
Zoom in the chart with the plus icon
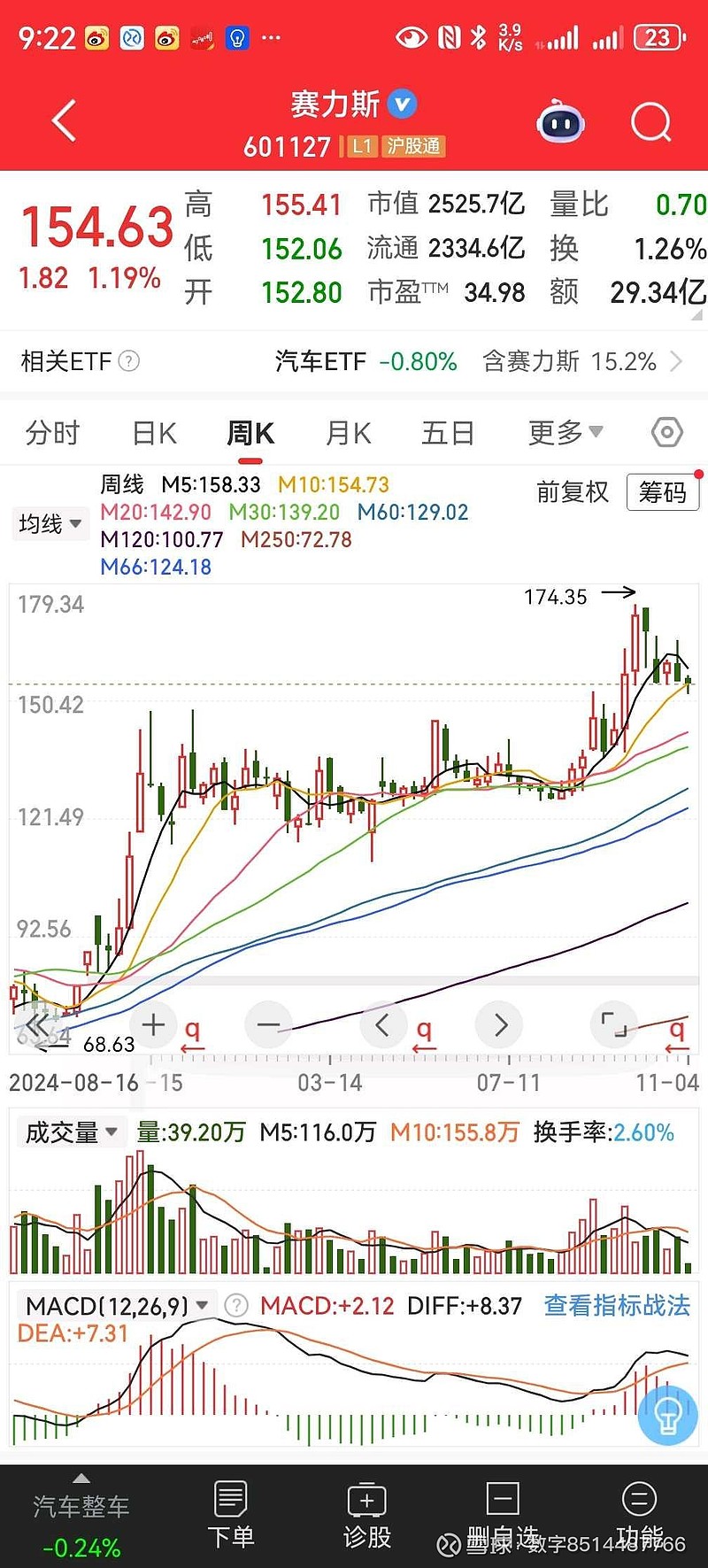tap(152, 1024)
